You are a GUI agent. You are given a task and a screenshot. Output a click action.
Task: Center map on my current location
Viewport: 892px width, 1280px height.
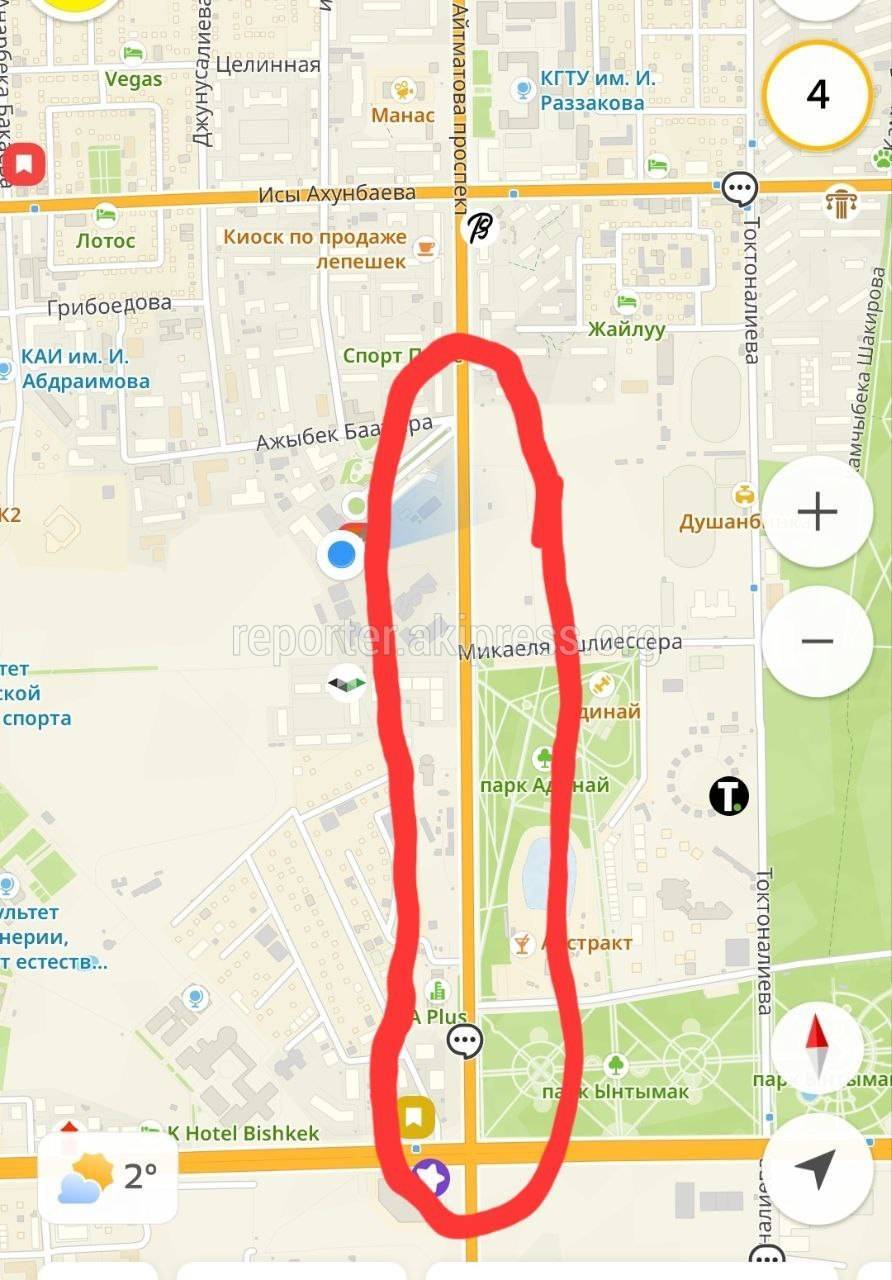[x=817, y=1168]
